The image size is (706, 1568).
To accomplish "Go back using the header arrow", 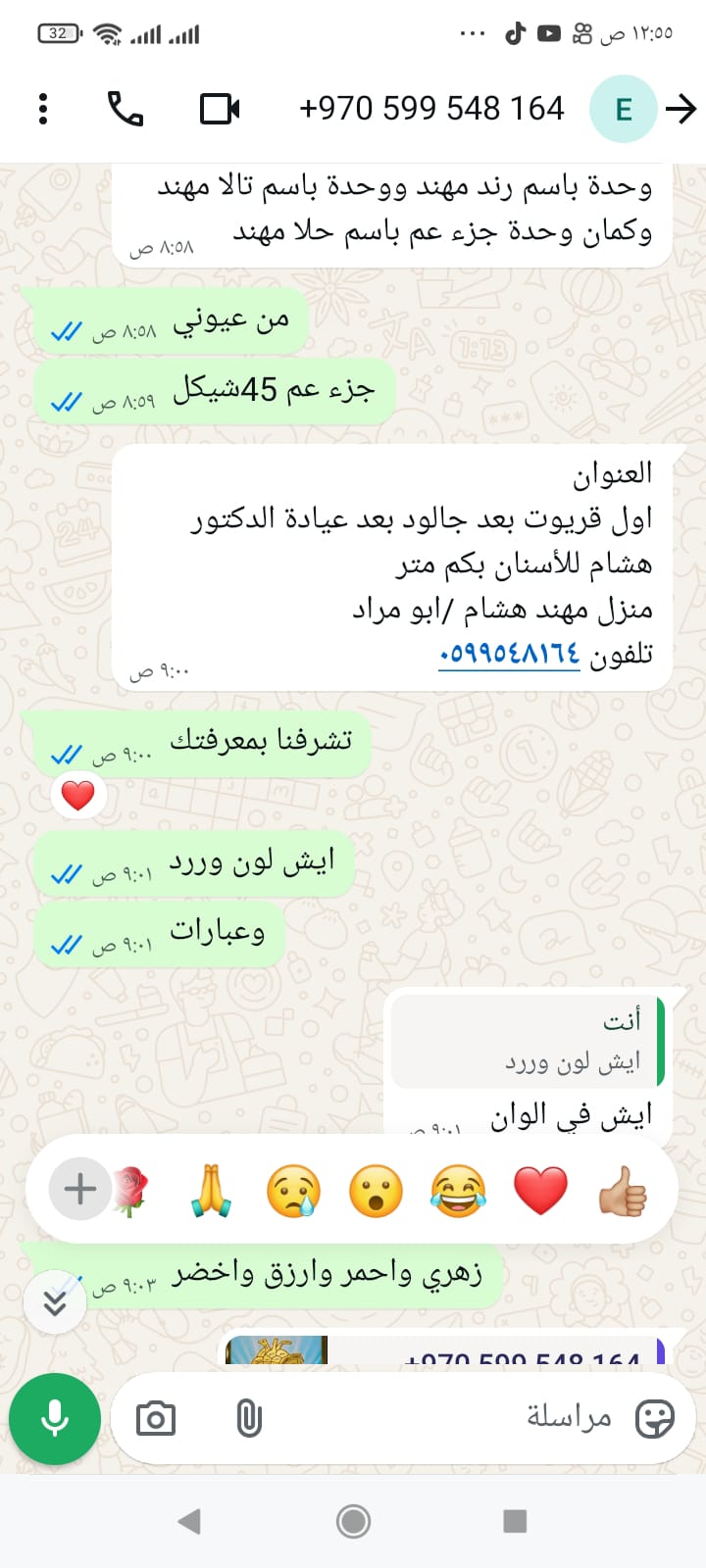I will click(681, 109).
